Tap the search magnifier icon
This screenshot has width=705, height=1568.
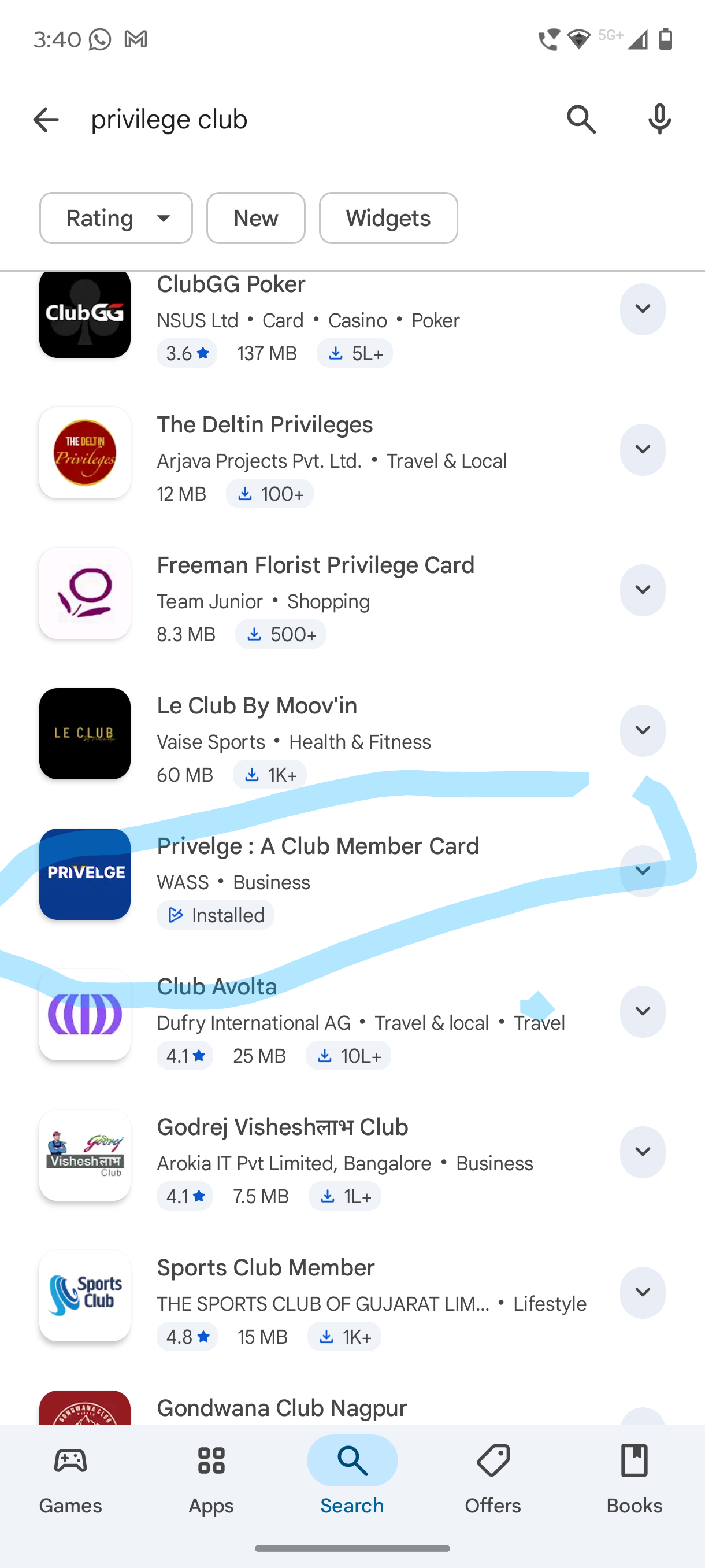[581, 119]
